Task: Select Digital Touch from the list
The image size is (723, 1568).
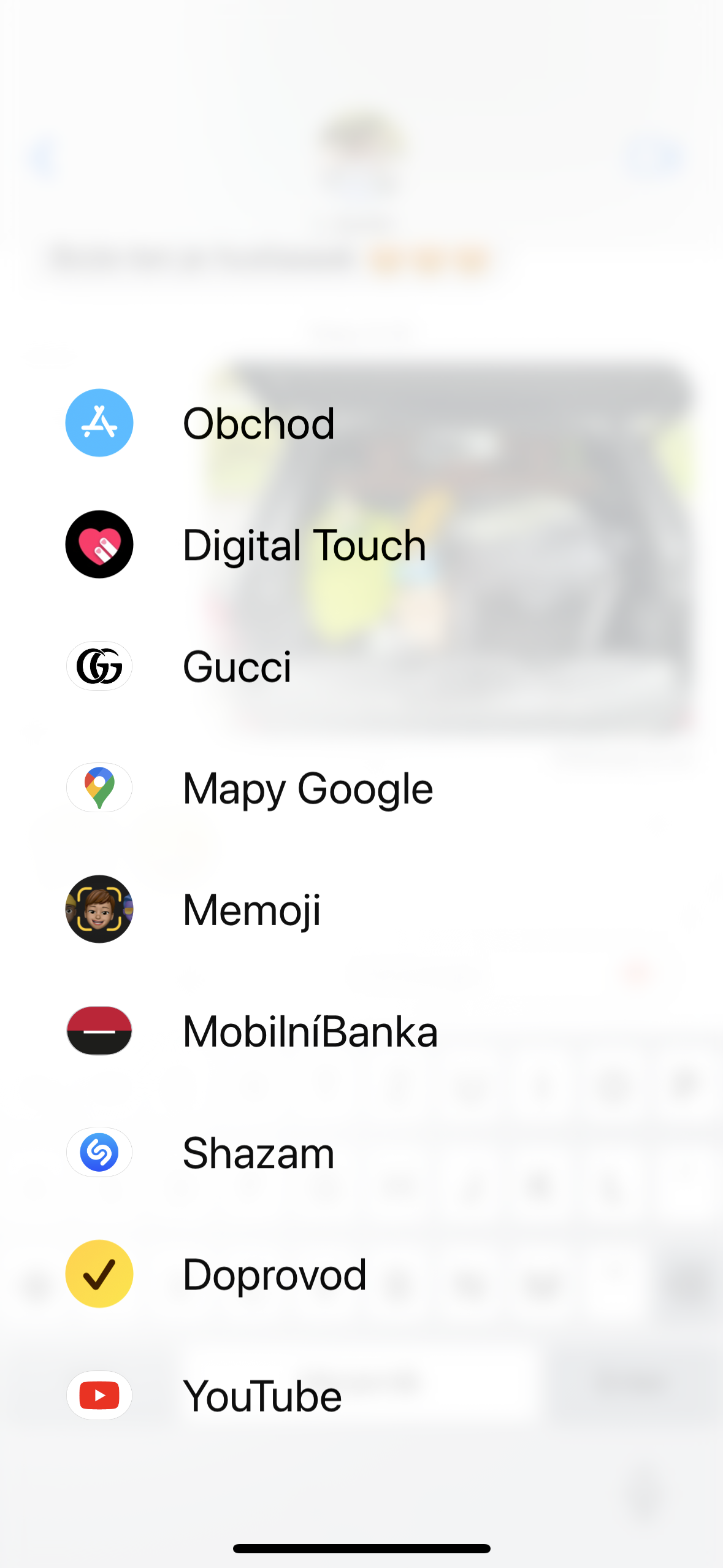Action: click(x=304, y=545)
